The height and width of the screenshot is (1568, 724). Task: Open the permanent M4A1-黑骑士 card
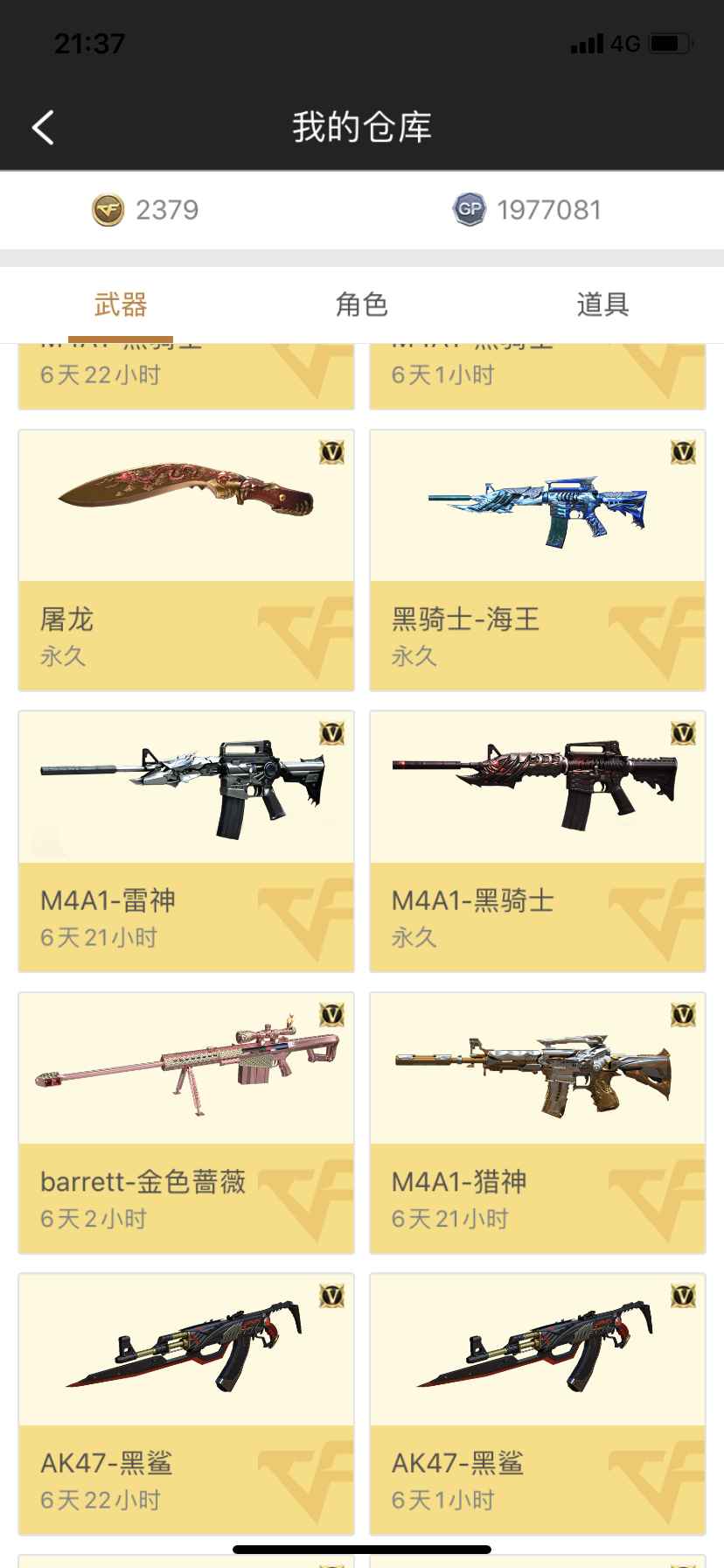tap(537, 841)
